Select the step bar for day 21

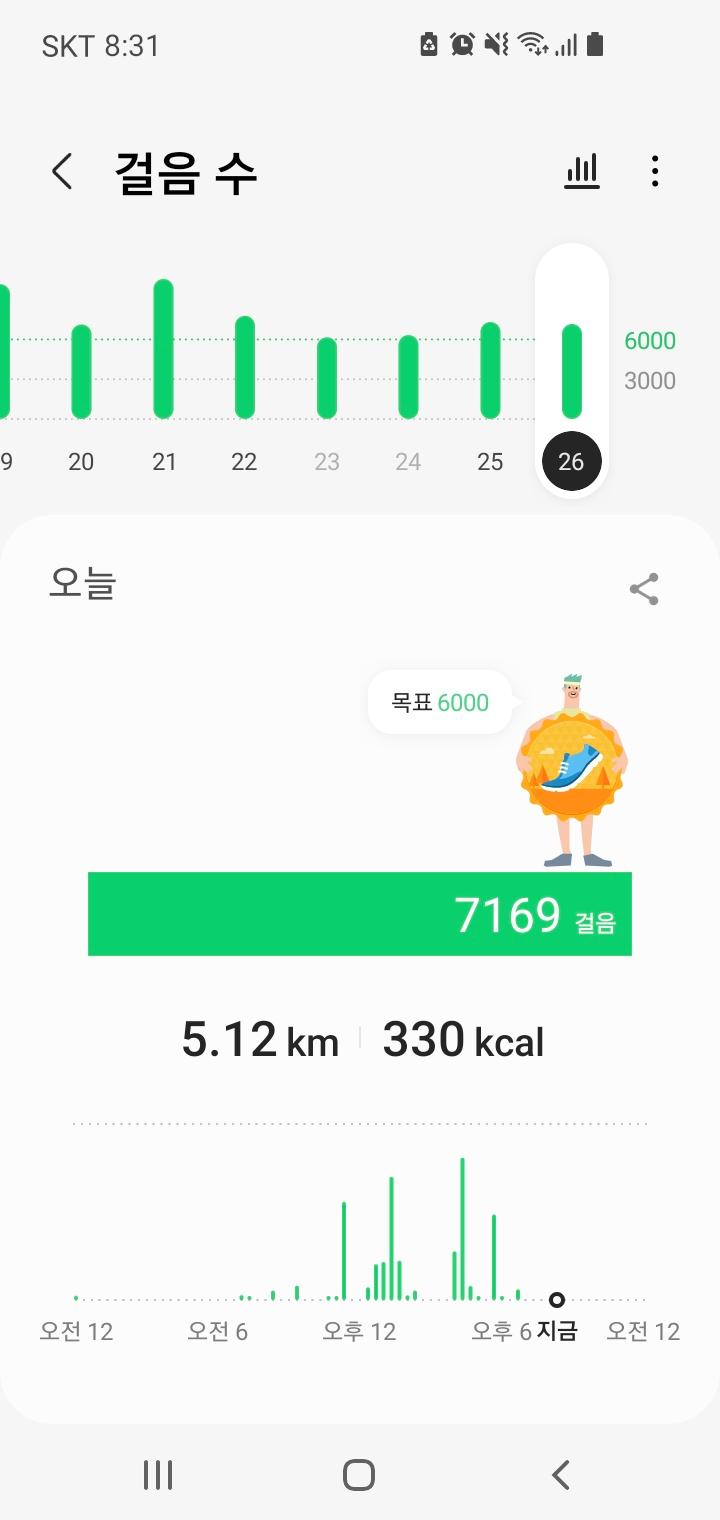[163, 349]
